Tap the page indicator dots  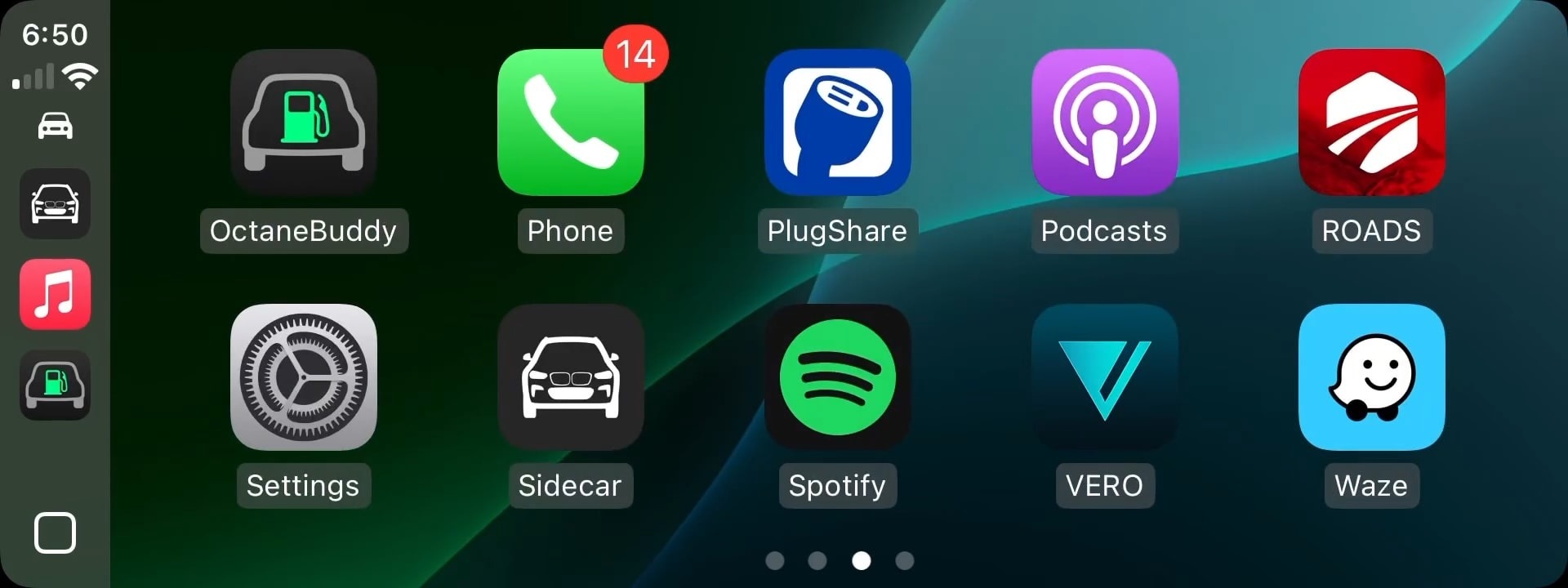839,560
